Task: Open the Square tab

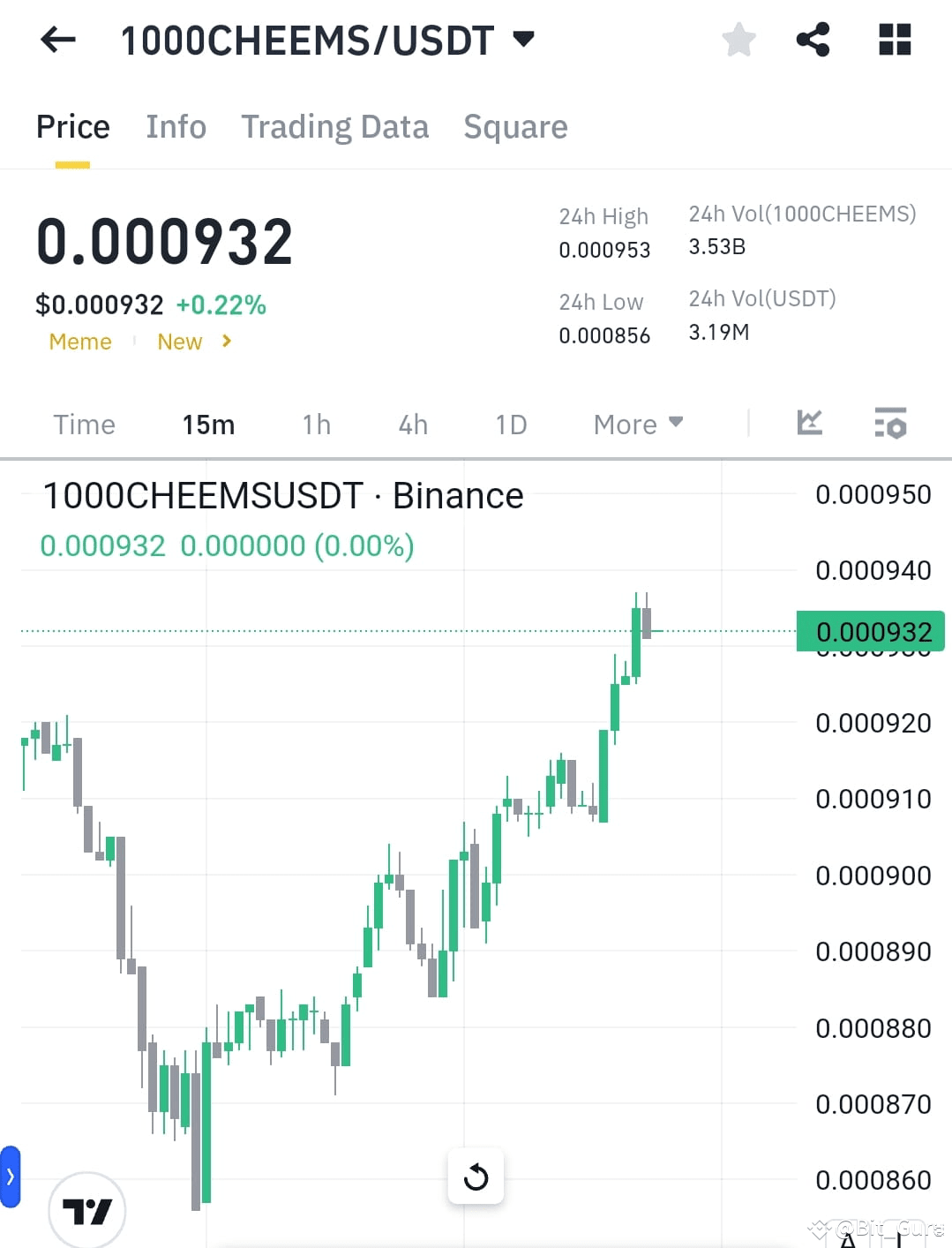Action: click(x=515, y=126)
